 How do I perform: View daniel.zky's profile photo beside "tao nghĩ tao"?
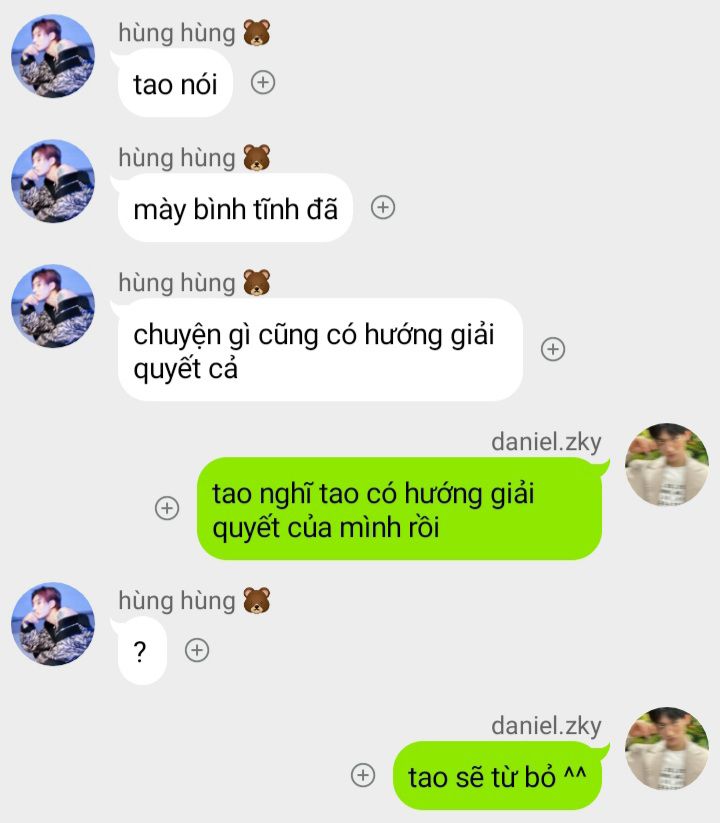(x=666, y=464)
